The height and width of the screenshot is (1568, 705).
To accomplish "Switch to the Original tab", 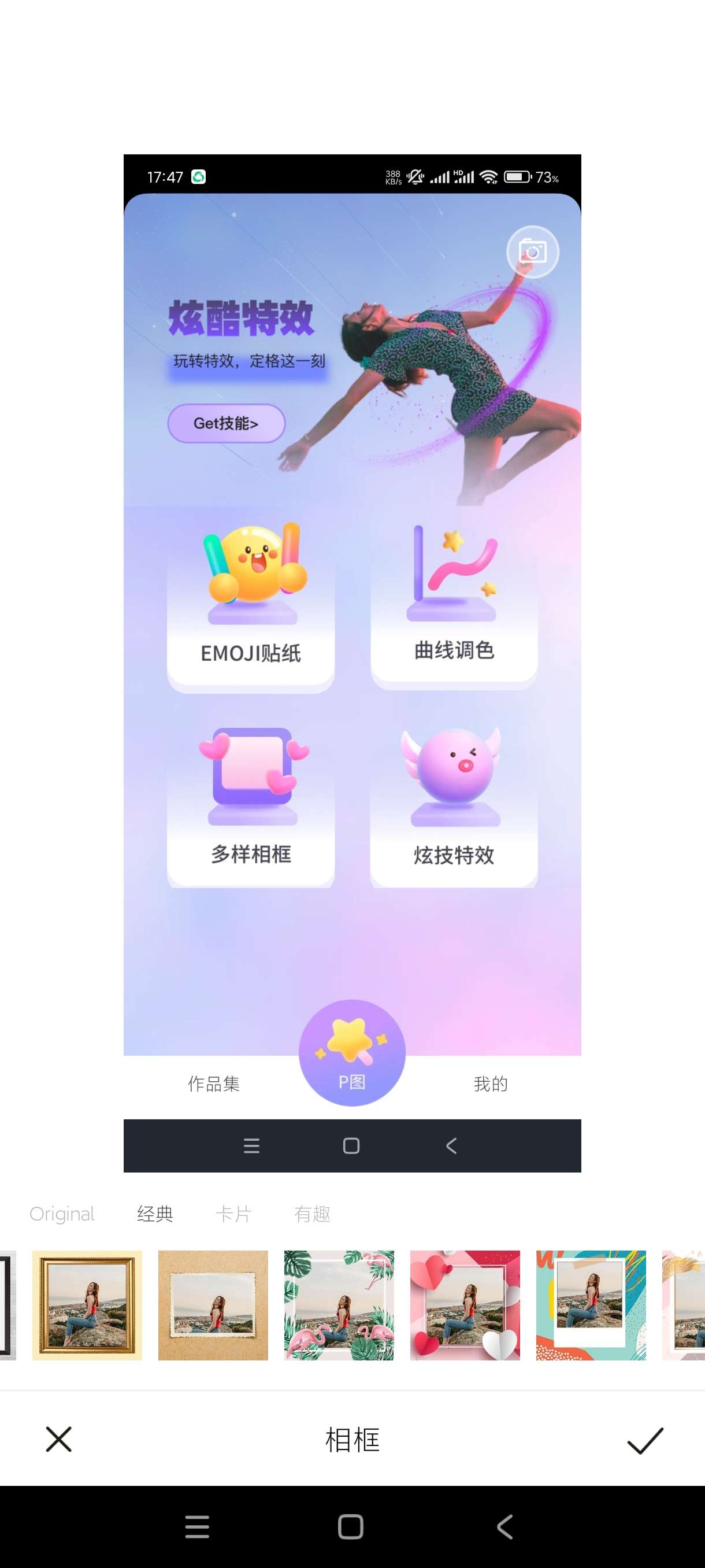I will pyautogui.click(x=62, y=1214).
